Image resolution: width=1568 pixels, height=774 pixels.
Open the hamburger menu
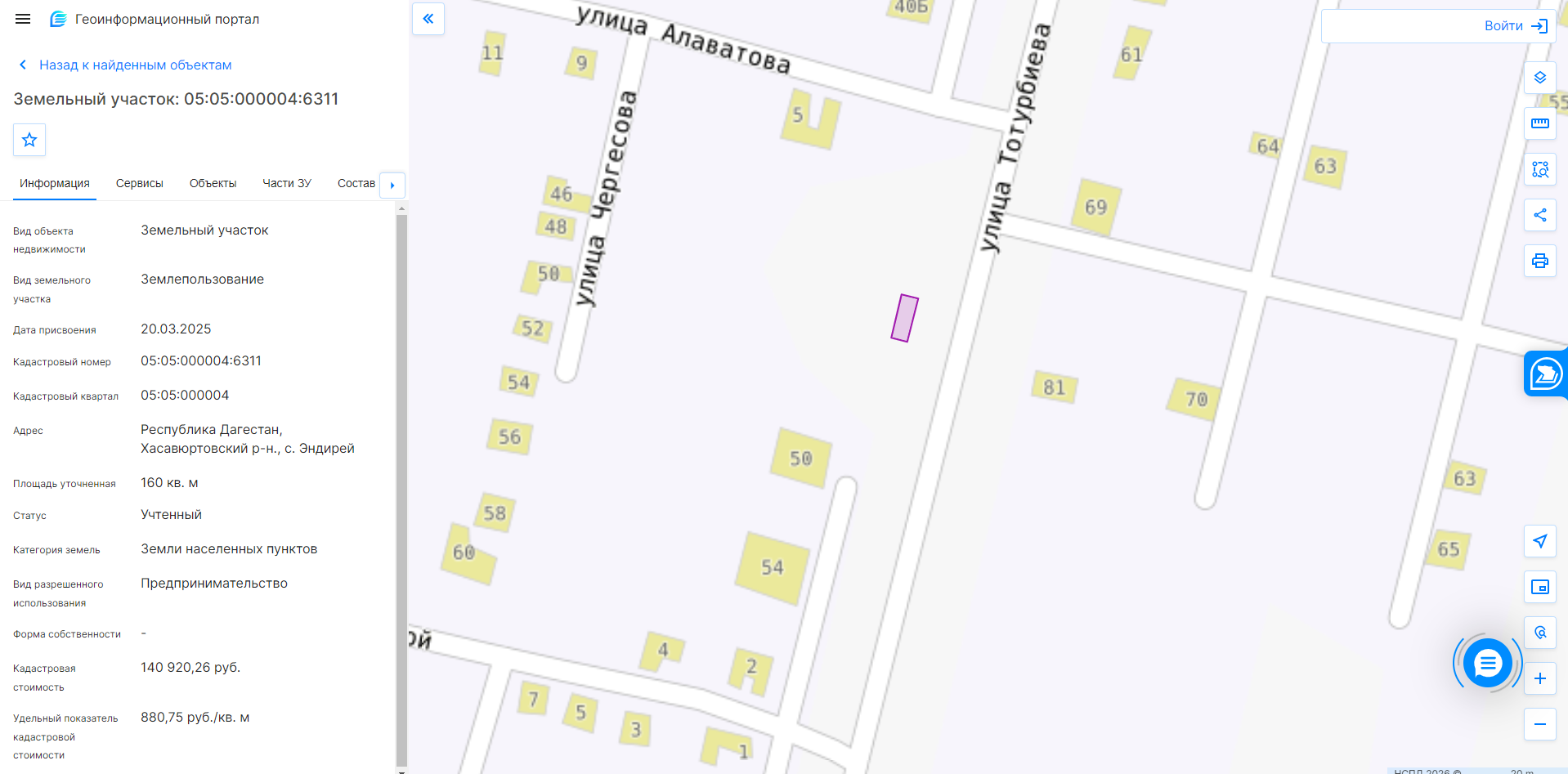click(x=23, y=19)
